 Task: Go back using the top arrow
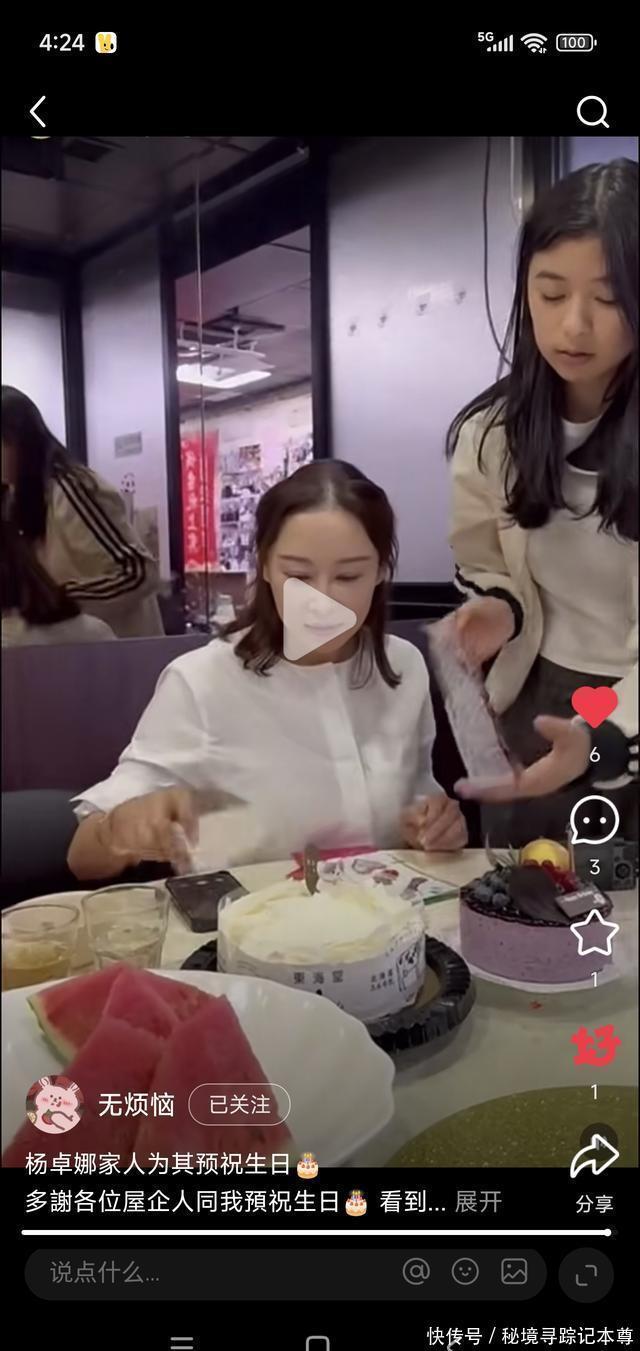click(38, 111)
